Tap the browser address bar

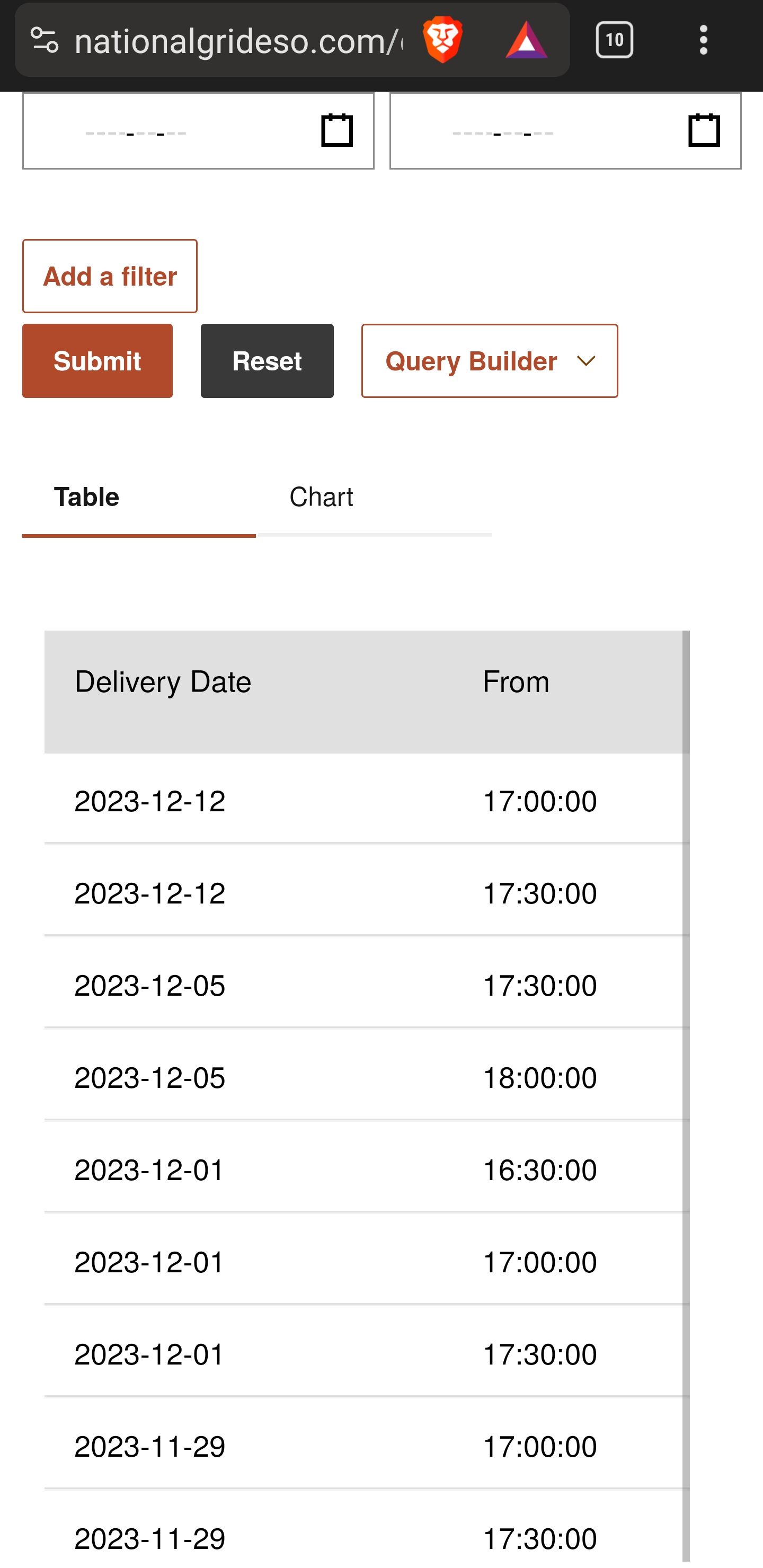[237, 41]
